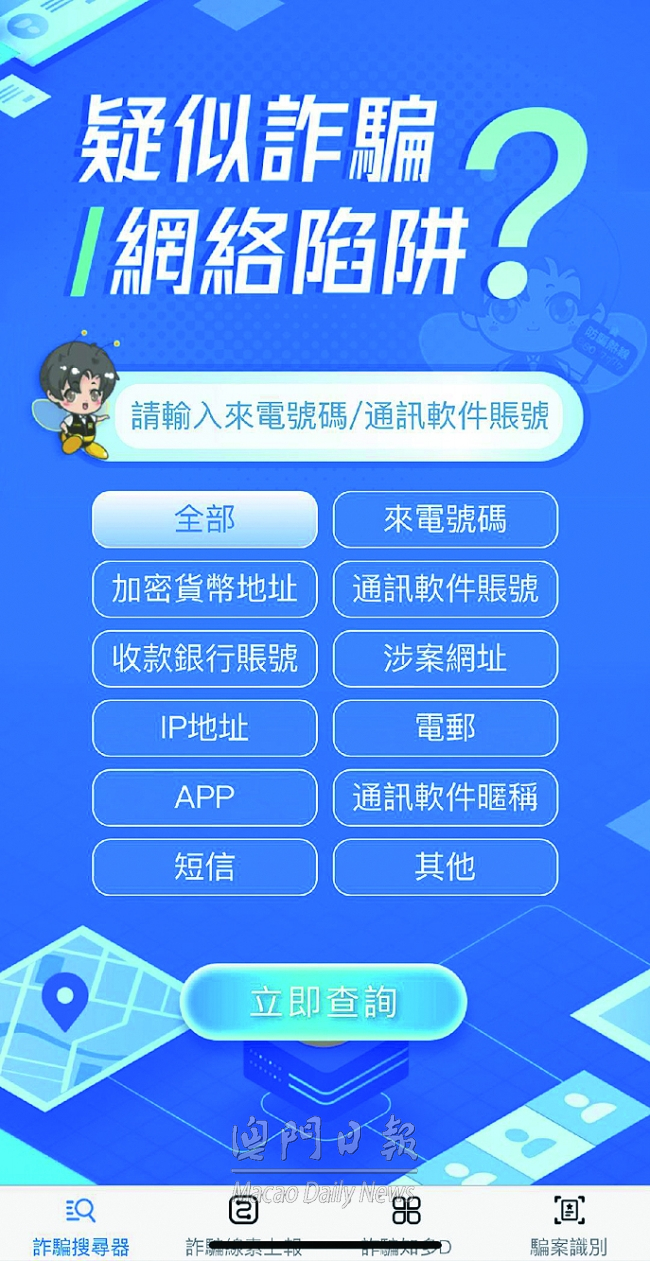Tap the 立即查詢 search button
The image size is (650, 1261).
(x=323, y=1003)
